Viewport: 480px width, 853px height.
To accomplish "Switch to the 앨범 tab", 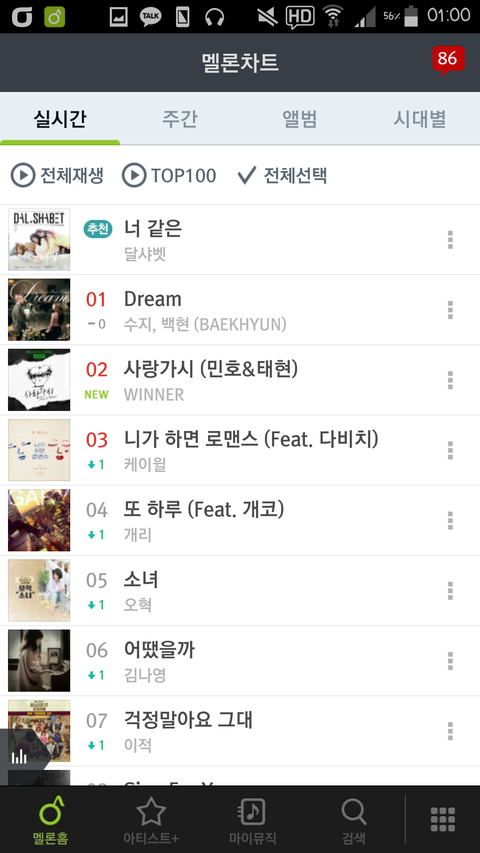I will tap(300, 119).
